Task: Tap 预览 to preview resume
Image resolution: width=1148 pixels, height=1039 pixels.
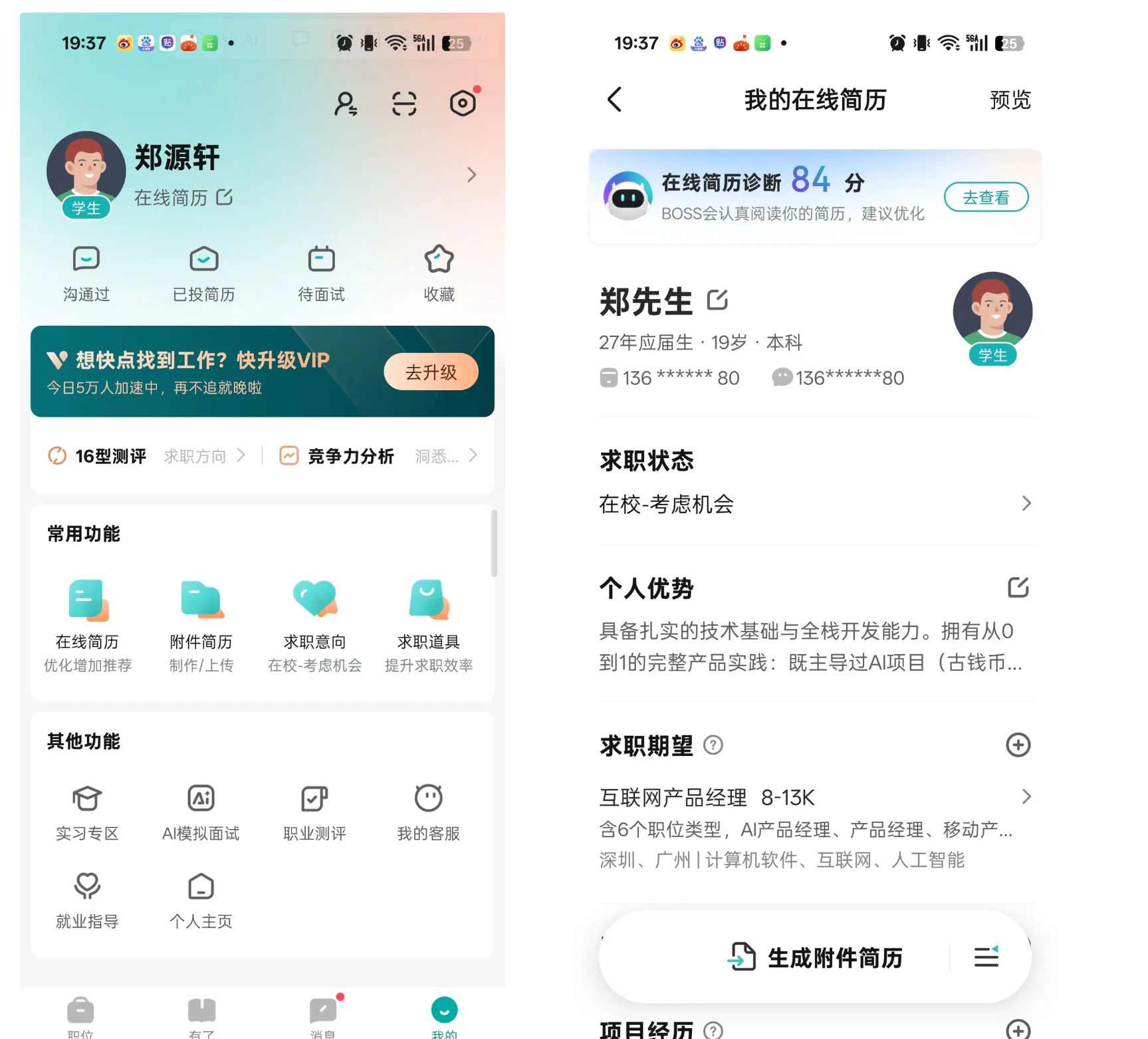Action: pyautogui.click(x=1009, y=100)
